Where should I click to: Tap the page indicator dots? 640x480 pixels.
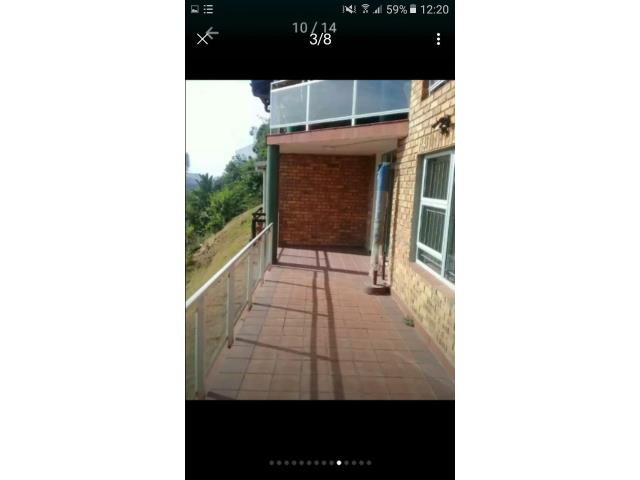(x=320, y=463)
